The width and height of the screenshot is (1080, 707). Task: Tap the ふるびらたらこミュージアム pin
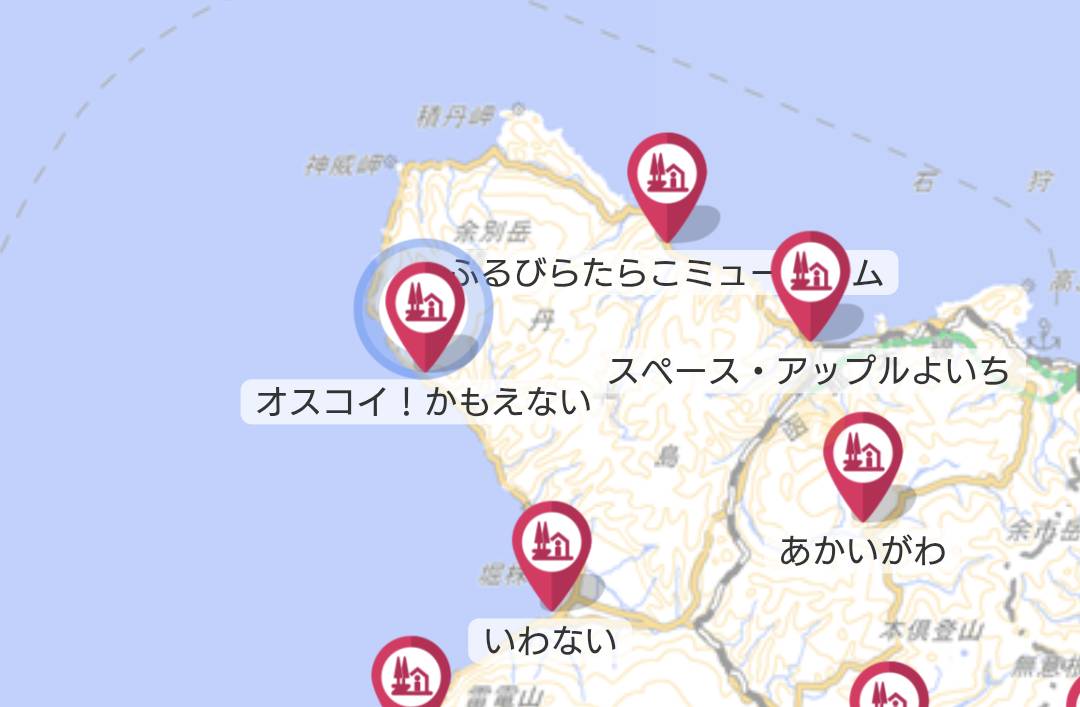pyautogui.click(x=667, y=178)
